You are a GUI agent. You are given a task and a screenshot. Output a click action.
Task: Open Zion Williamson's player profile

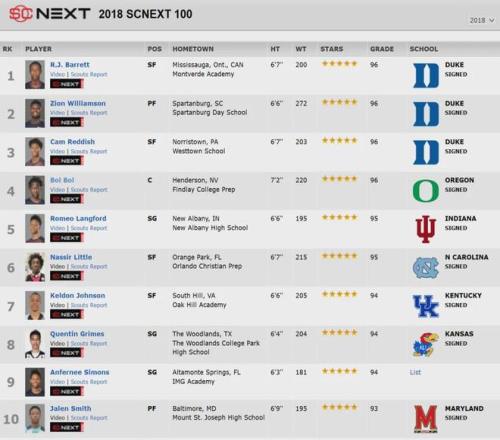78,103
